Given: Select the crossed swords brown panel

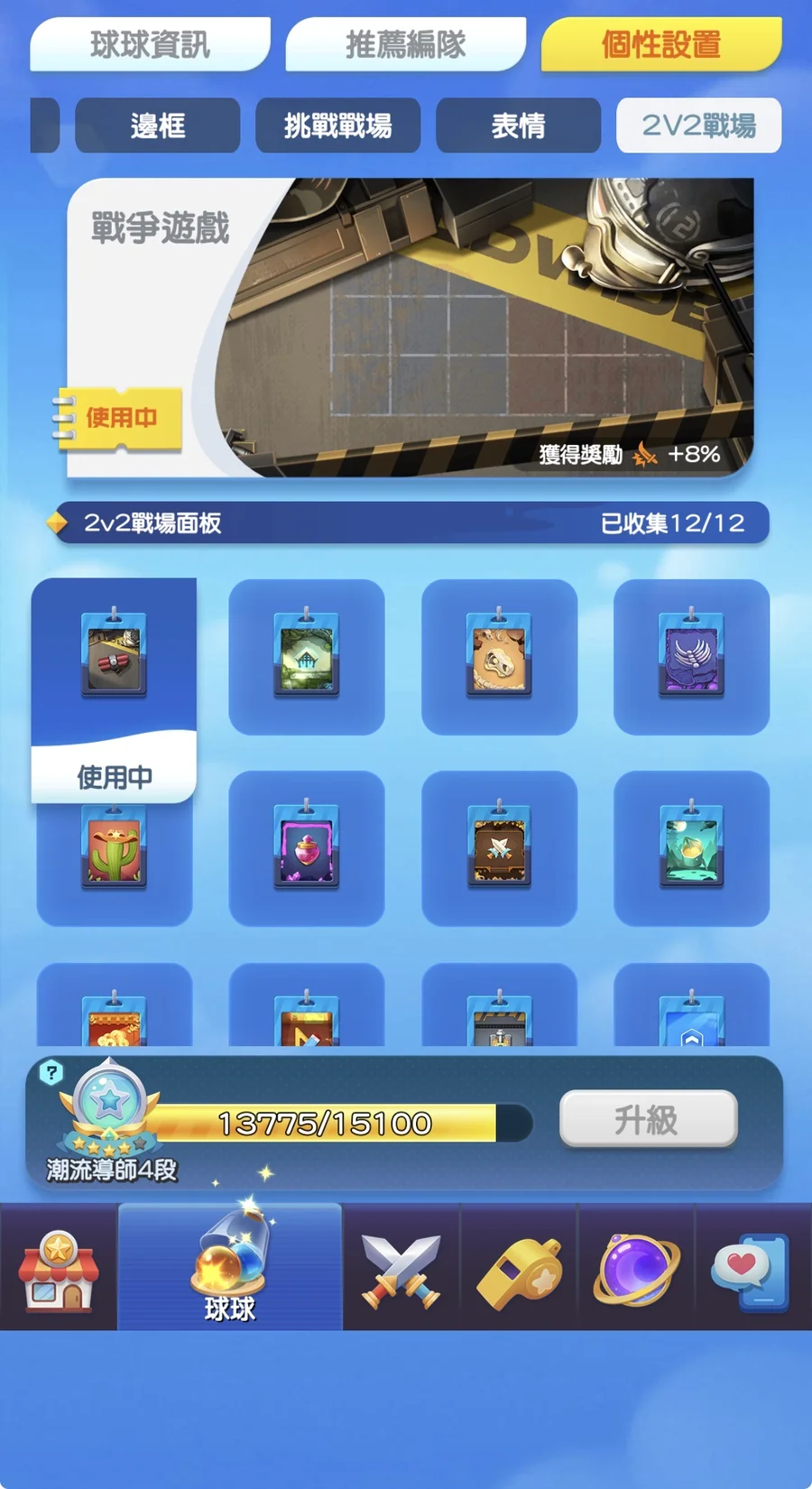Looking at the screenshot, I should pyautogui.click(x=499, y=848).
